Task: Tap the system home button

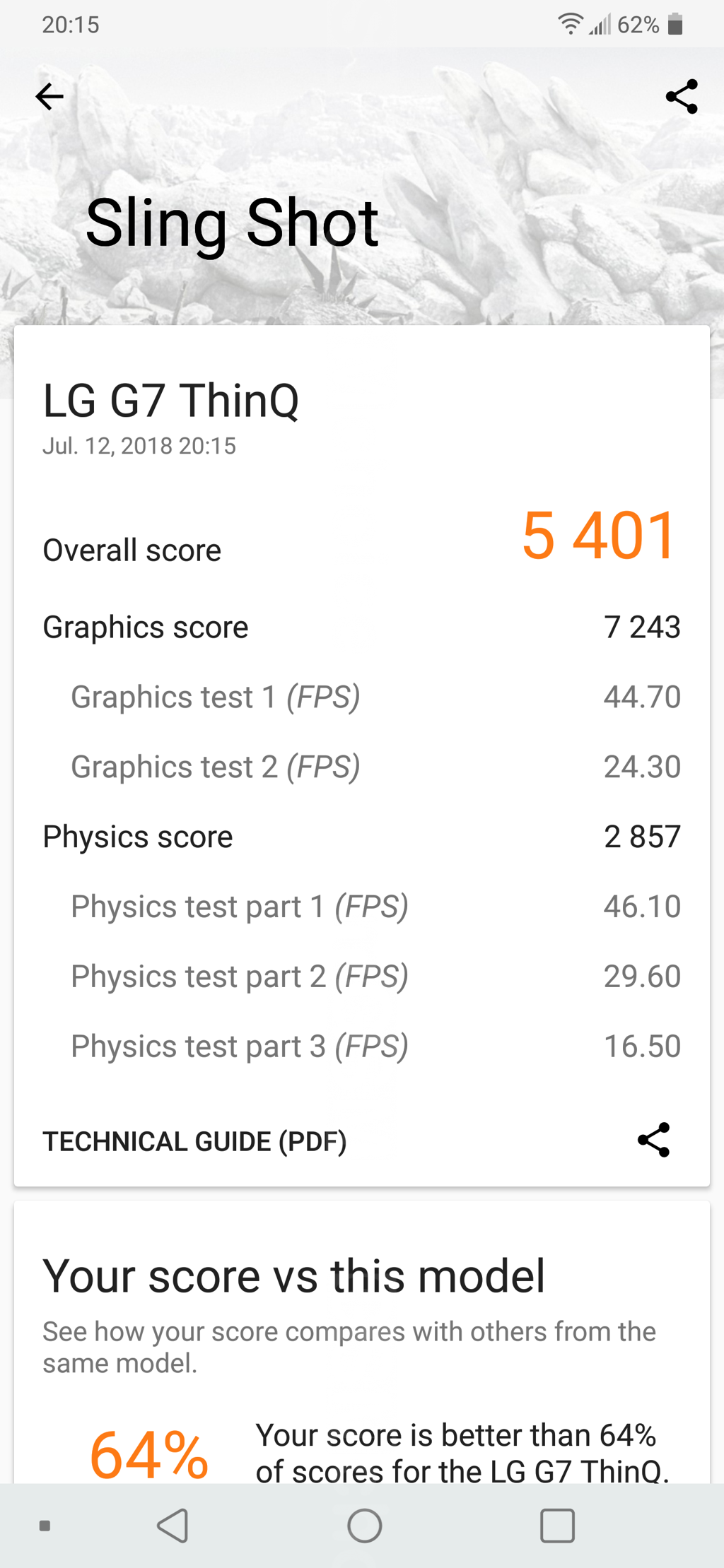Action: (365, 1526)
